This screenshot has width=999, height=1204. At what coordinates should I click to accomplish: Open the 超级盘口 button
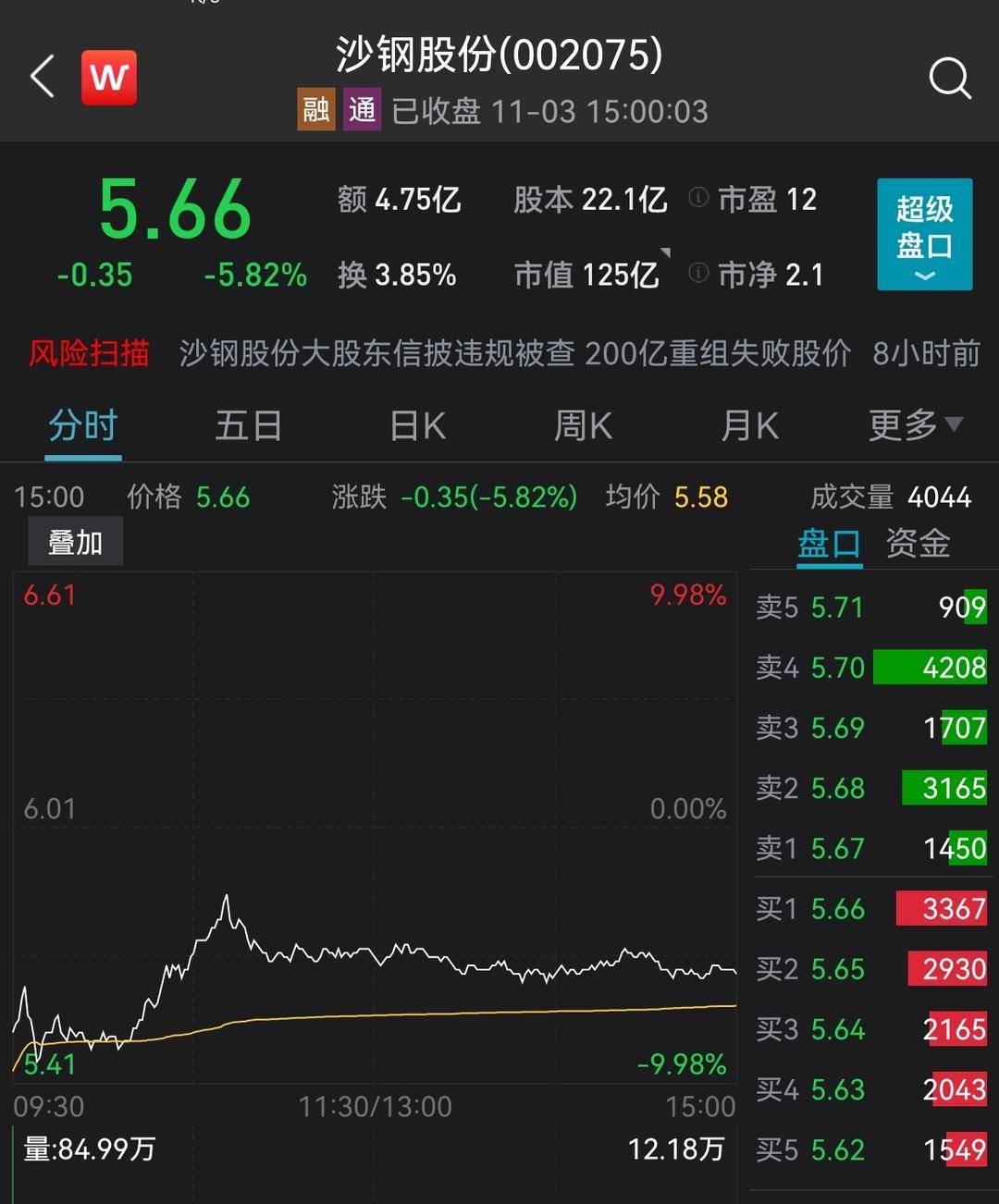[x=924, y=233]
